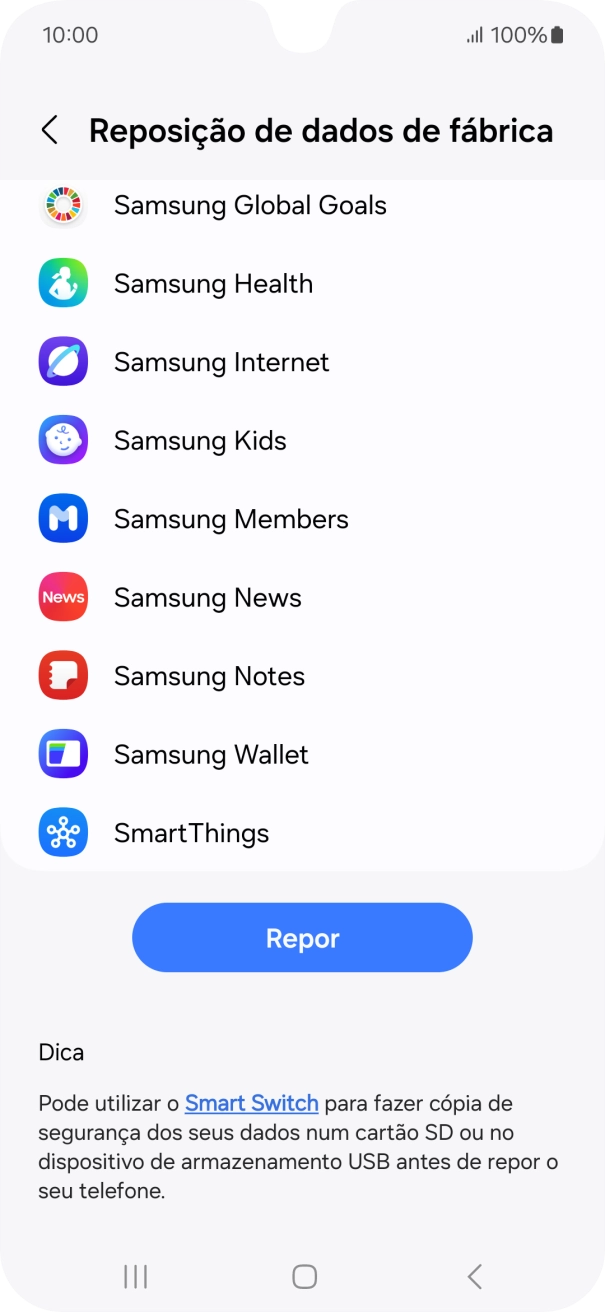605x1312 pixels.
Task: Go to the home screen
Action: [x=304, y=1276]
